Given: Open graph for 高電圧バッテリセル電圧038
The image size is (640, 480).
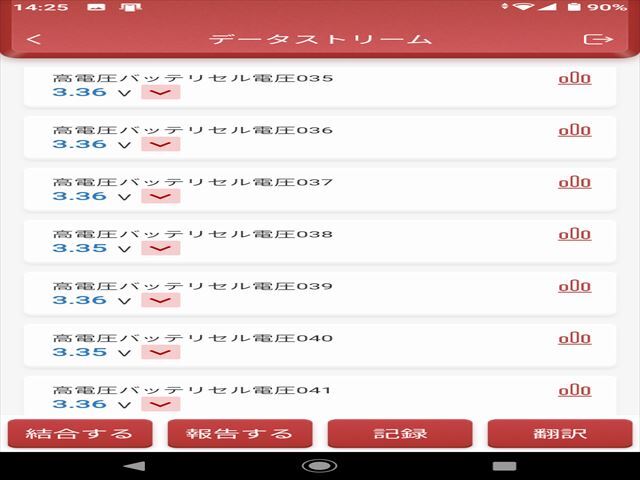Looking at the screenshot, I should click(574, 234).
